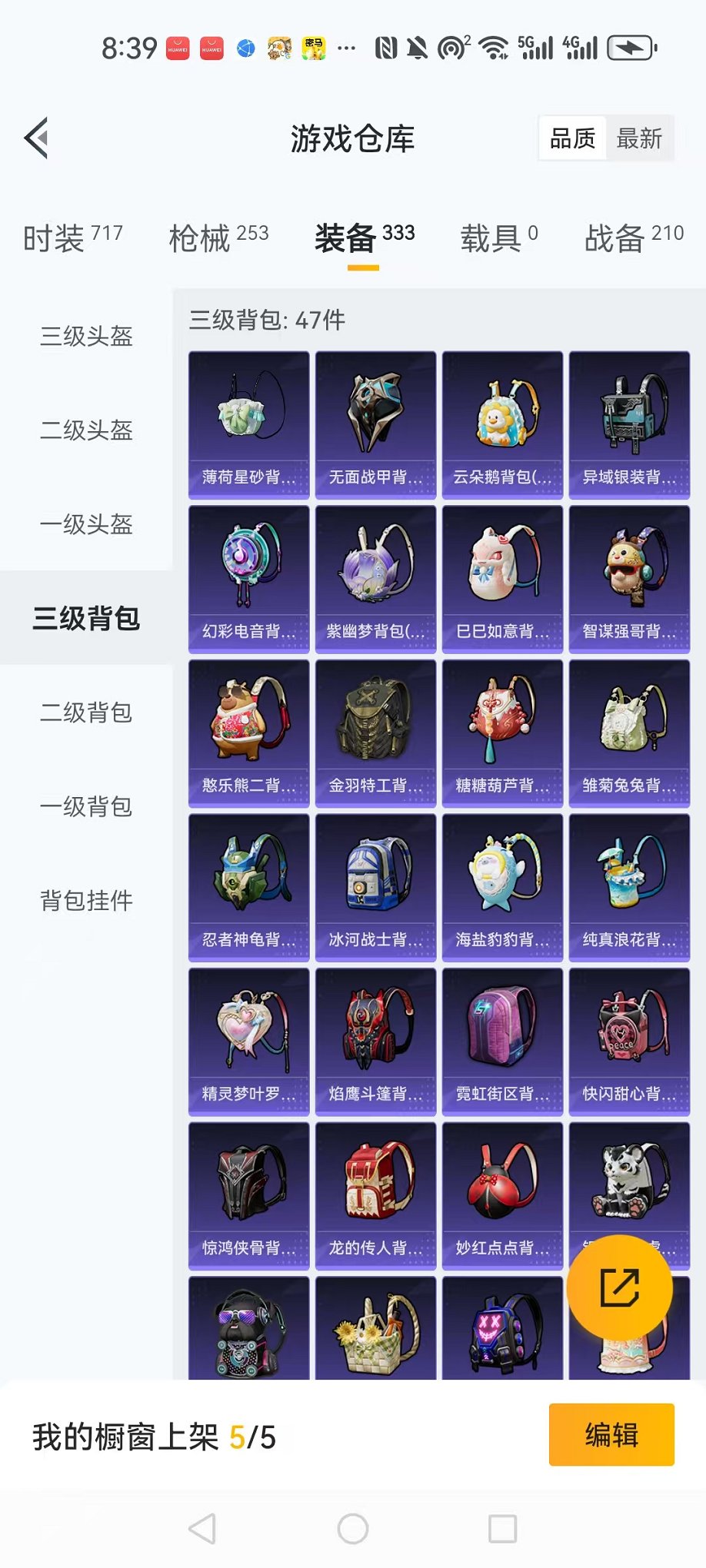The width and height of the screenshot is (706, 1568).
Task: Sort items by 最新
Action: coord(638,138)
